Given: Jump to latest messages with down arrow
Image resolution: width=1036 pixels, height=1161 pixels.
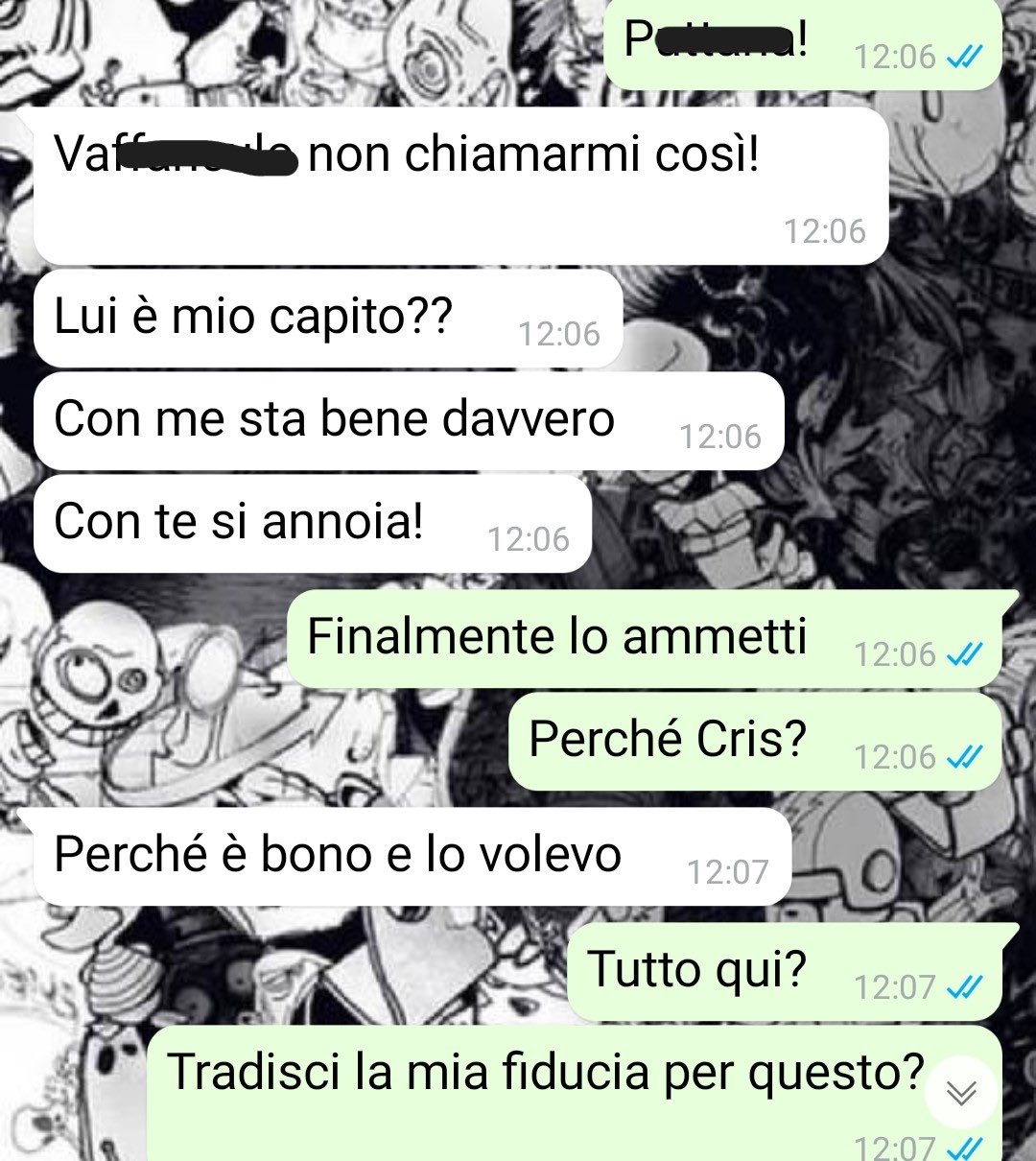Looking at the screenshot, I should [x=961, y=1093].
